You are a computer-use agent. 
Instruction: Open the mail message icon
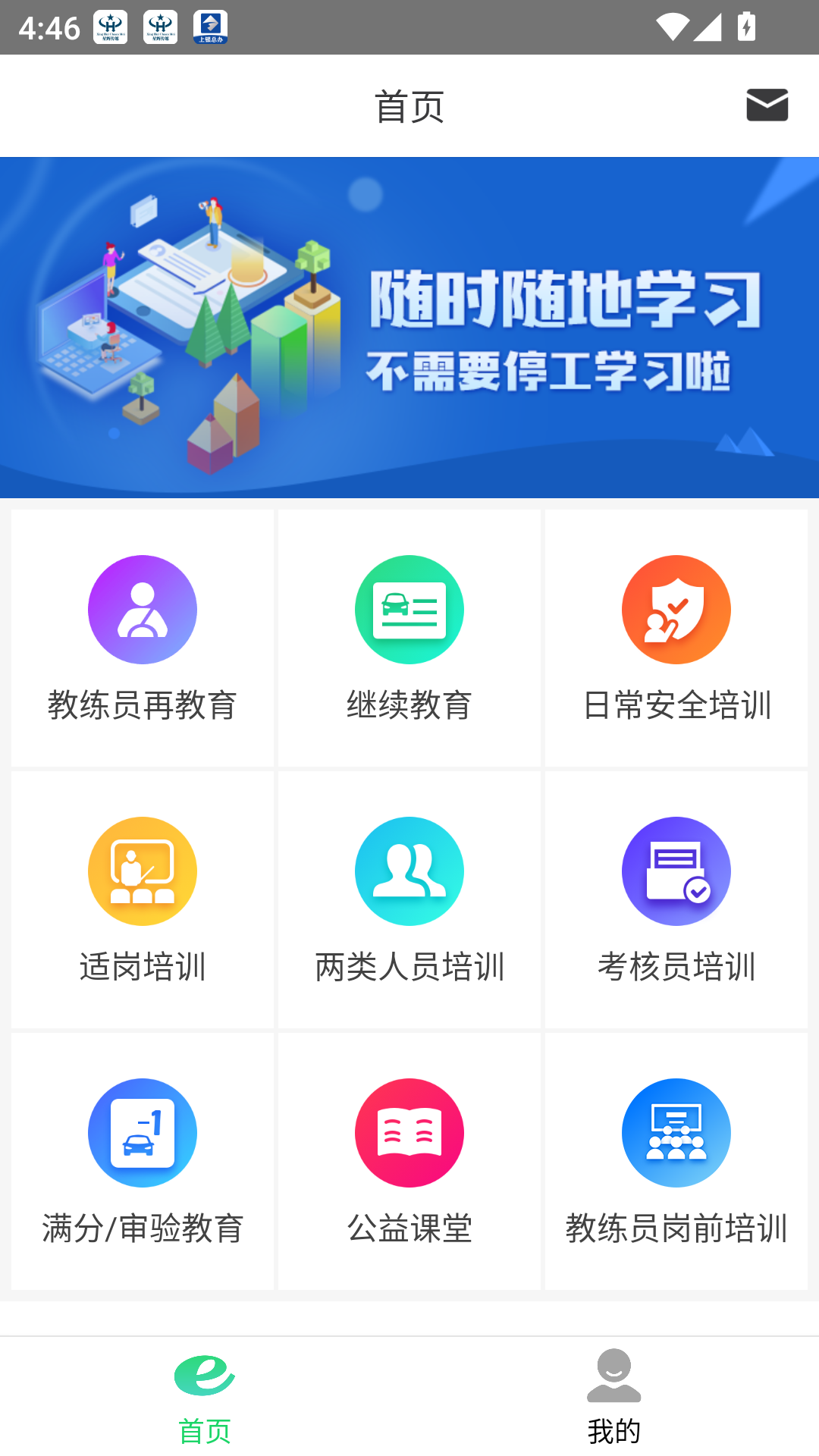(x=767, y=106)
